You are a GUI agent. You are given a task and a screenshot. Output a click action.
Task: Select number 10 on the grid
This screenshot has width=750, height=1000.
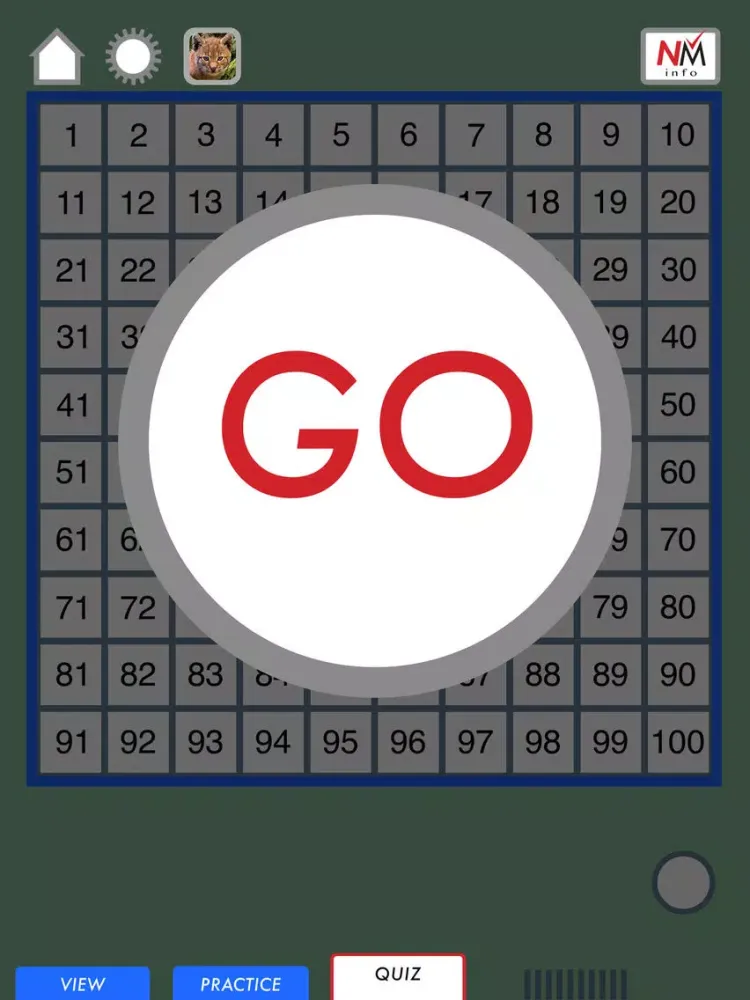point(677,135)
